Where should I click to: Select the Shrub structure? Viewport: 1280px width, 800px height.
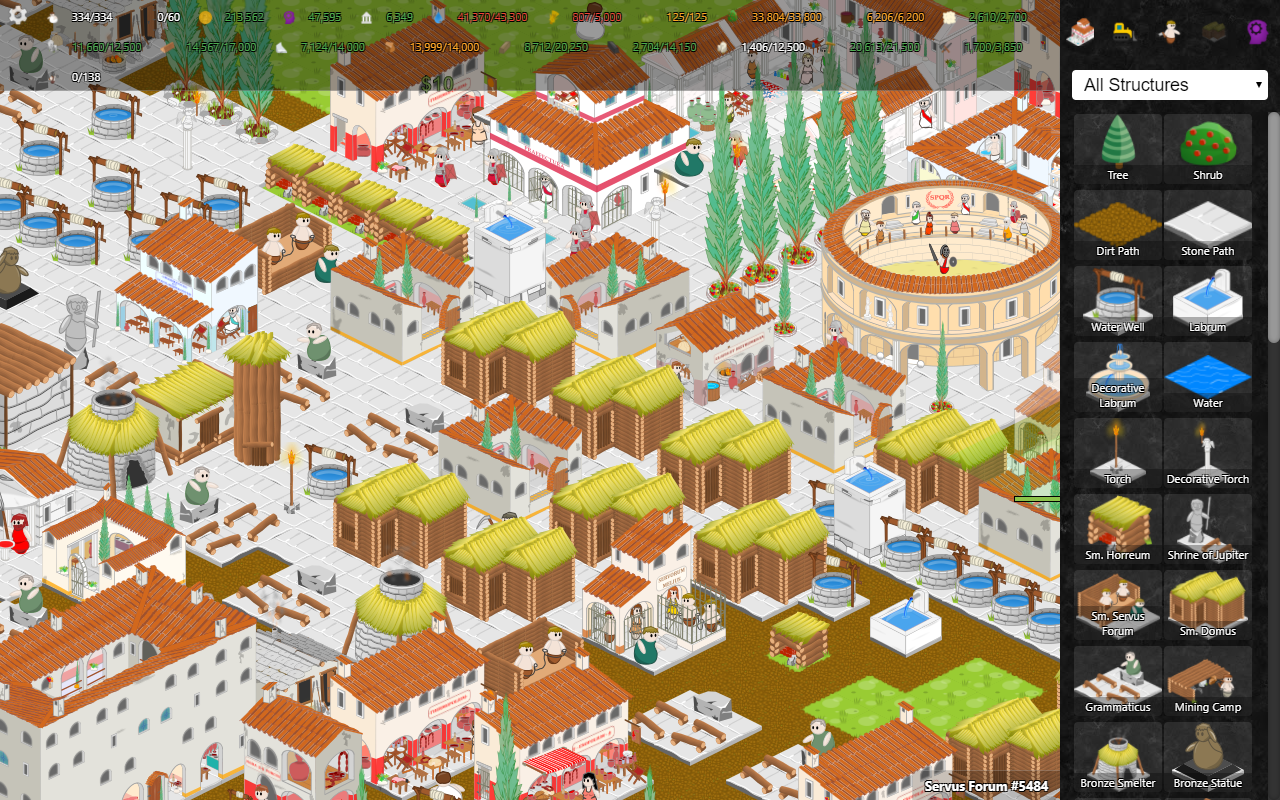1207,148
